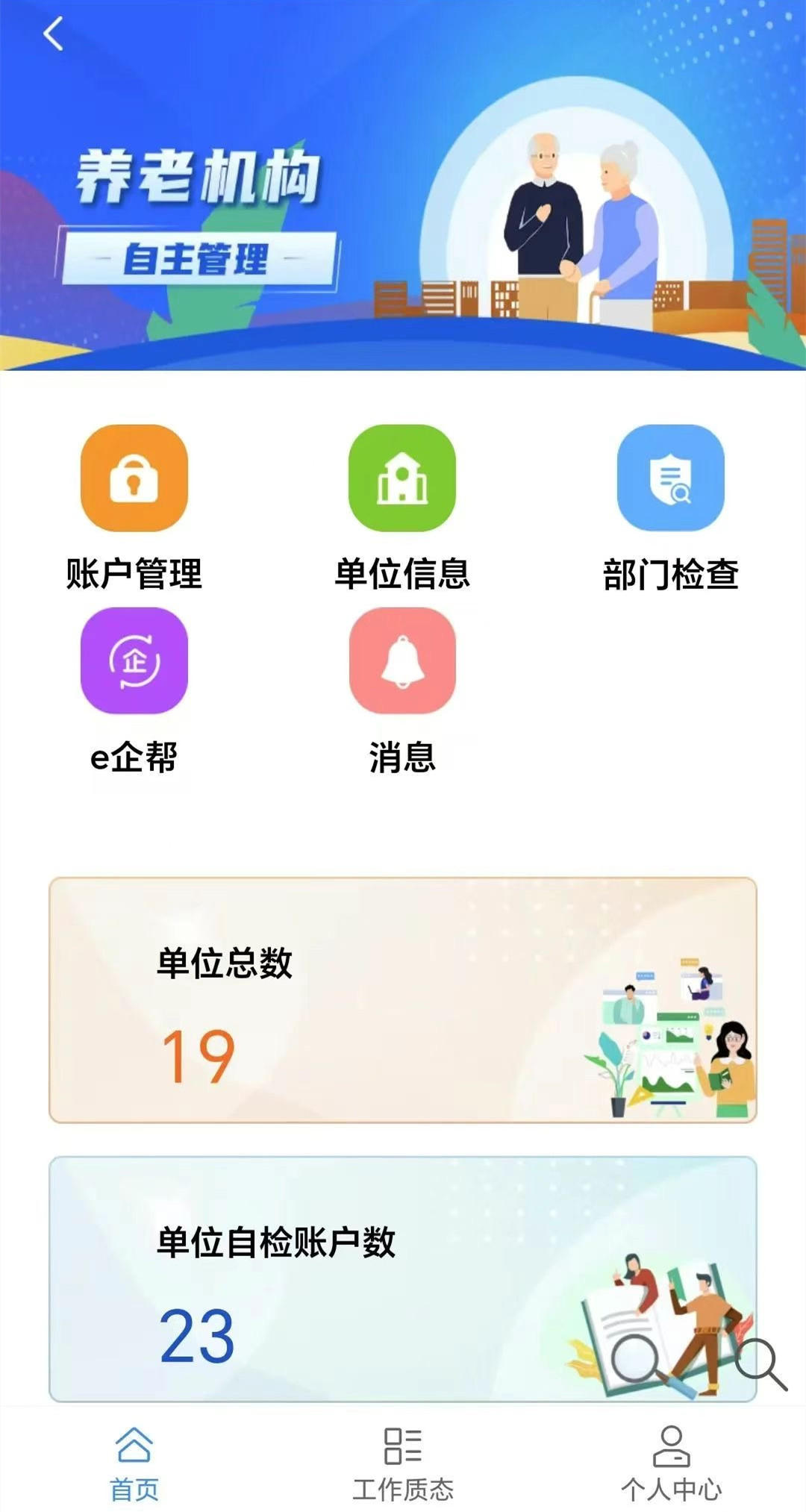806x1512 pixels.
Task: Open 单位信息 unit information
Action: [x=402, y=479]
